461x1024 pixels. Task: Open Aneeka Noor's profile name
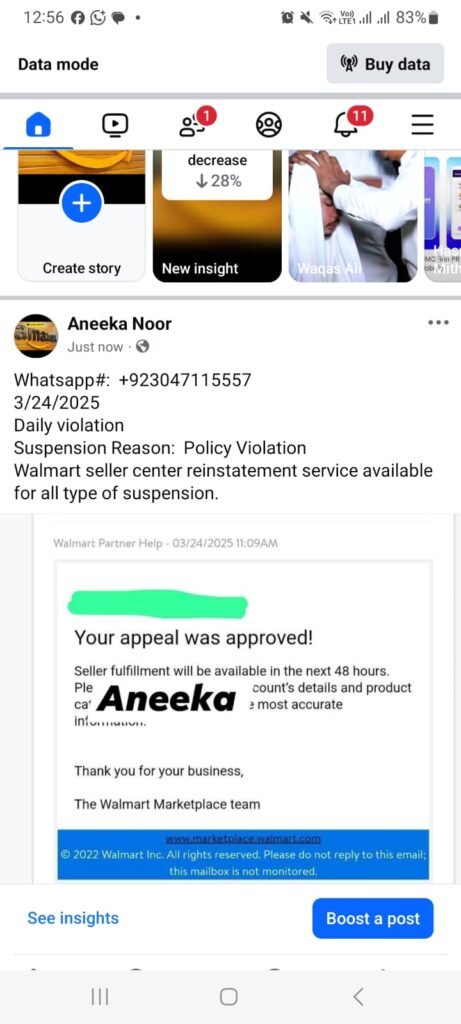point(119,324)
